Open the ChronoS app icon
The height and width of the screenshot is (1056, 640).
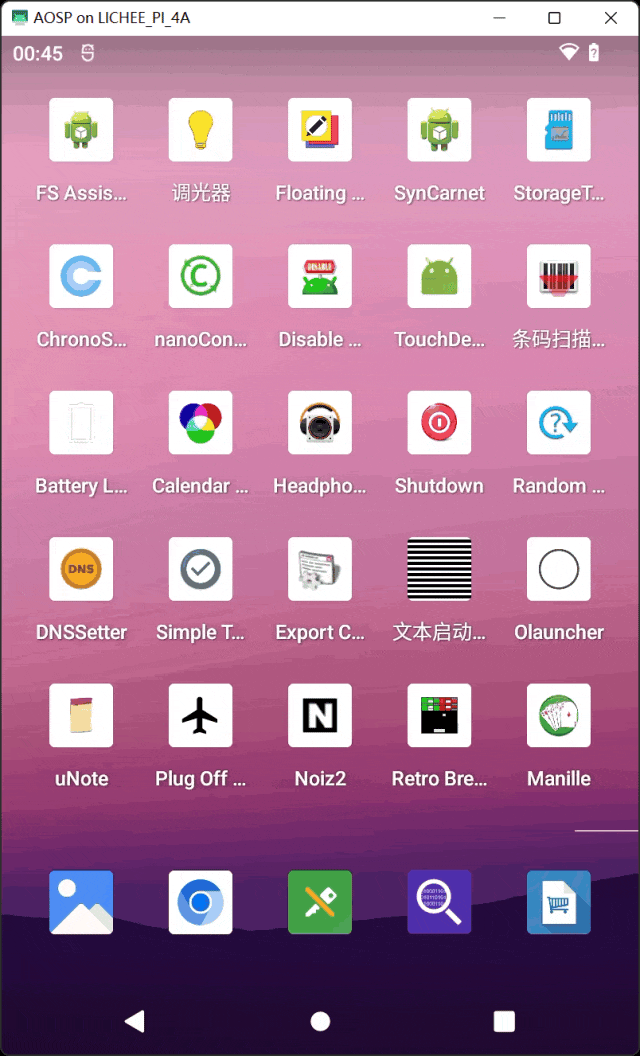pos(81,276)
